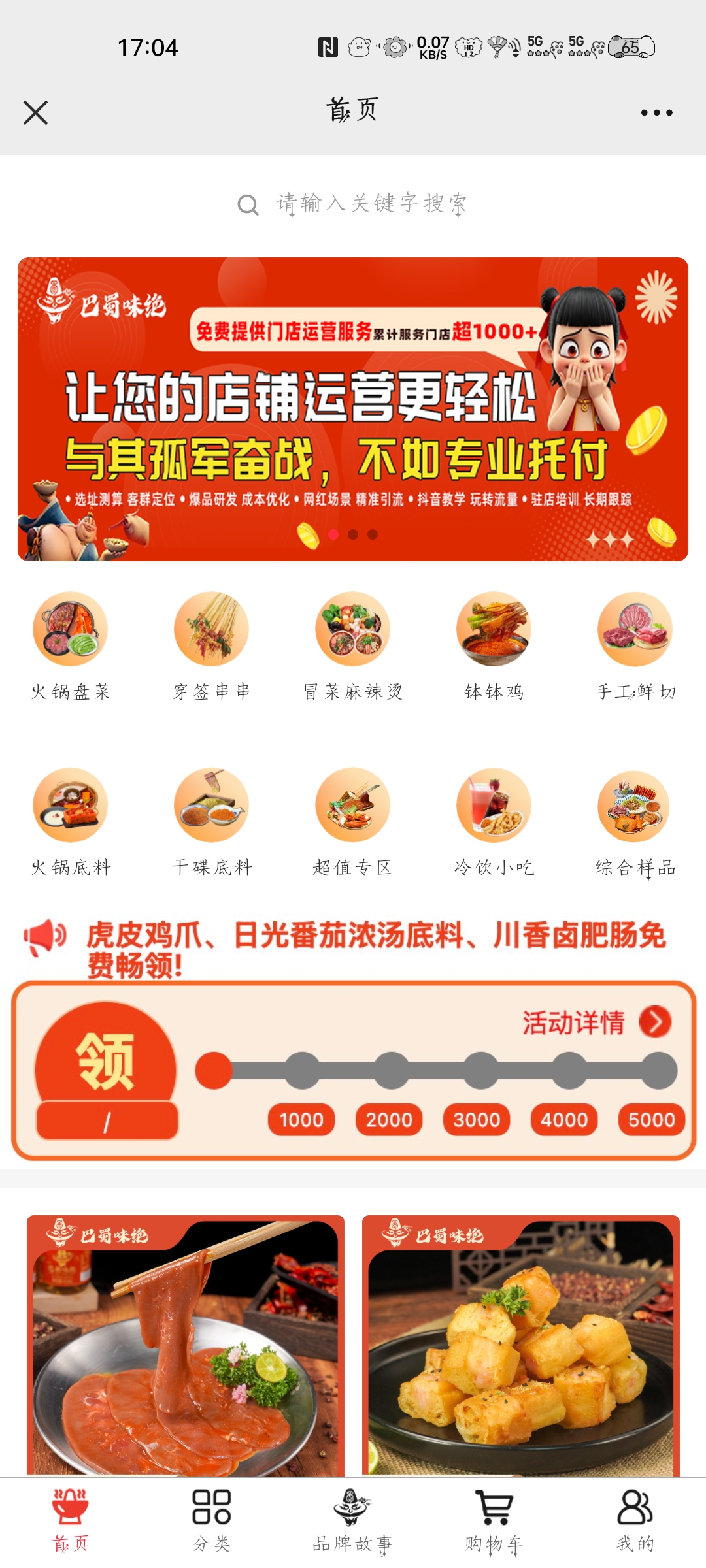Open the 钵钵鸡 category
This screenshot has height=1568, width=706.
pyautogui.click(x=494, y=644)
